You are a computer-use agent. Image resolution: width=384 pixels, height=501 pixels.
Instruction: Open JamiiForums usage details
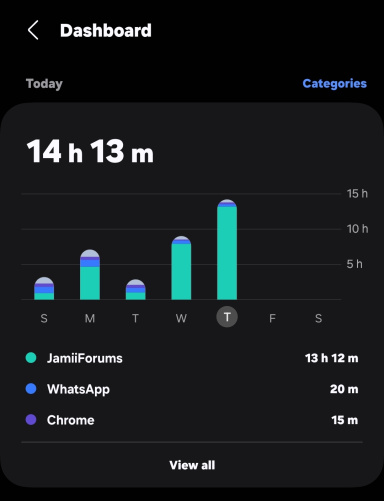[x=192, y=358]
